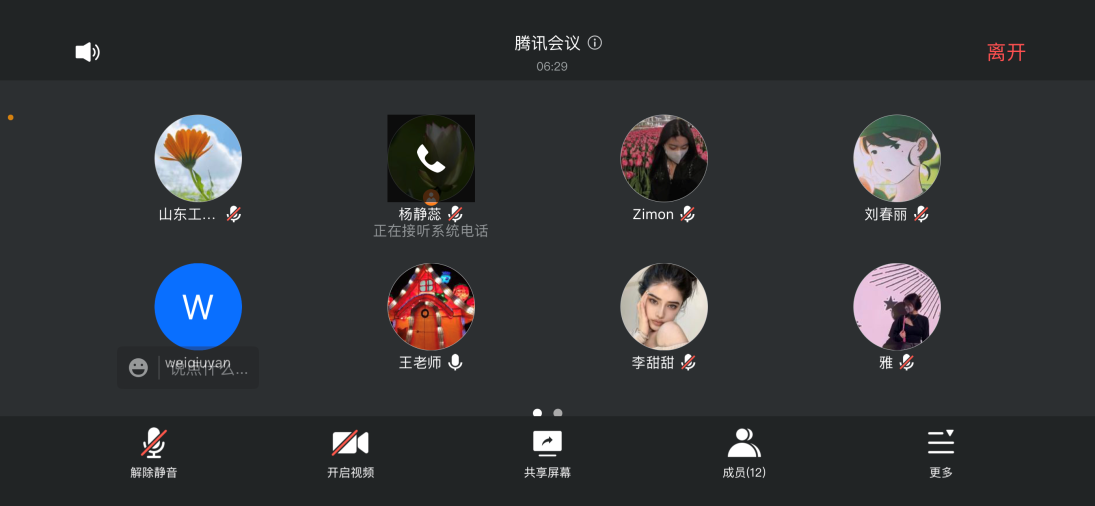Open the emoji picker in chat box
The image size is (1095, 506).
[x=138, y=368]
